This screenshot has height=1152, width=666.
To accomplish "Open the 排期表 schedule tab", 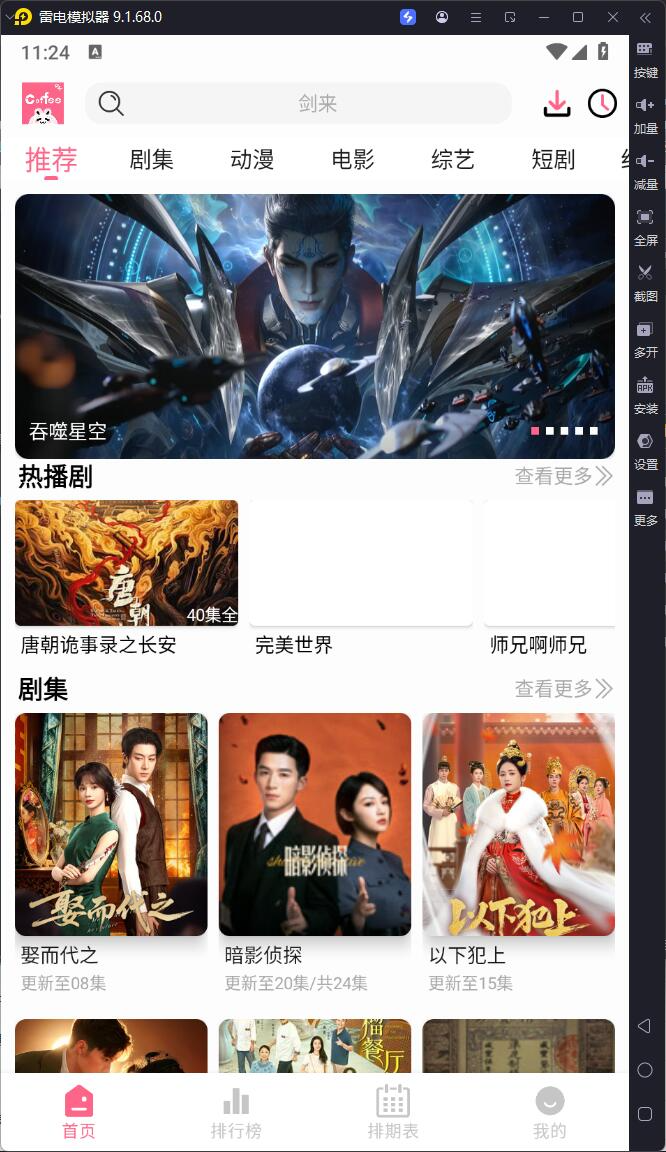I will 393,1112.
